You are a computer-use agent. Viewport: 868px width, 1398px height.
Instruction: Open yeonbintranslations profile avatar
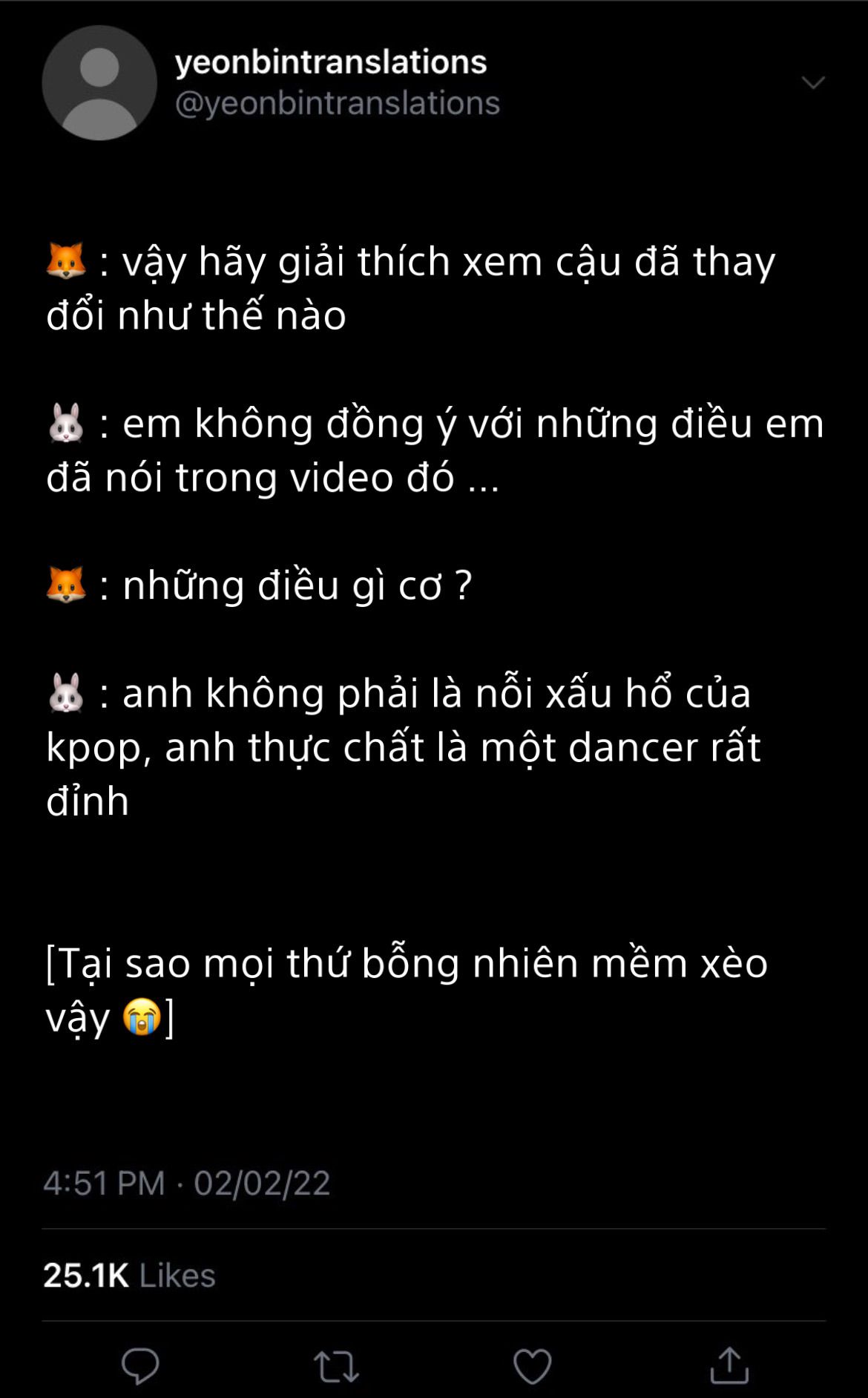click(x=99, y=83)
